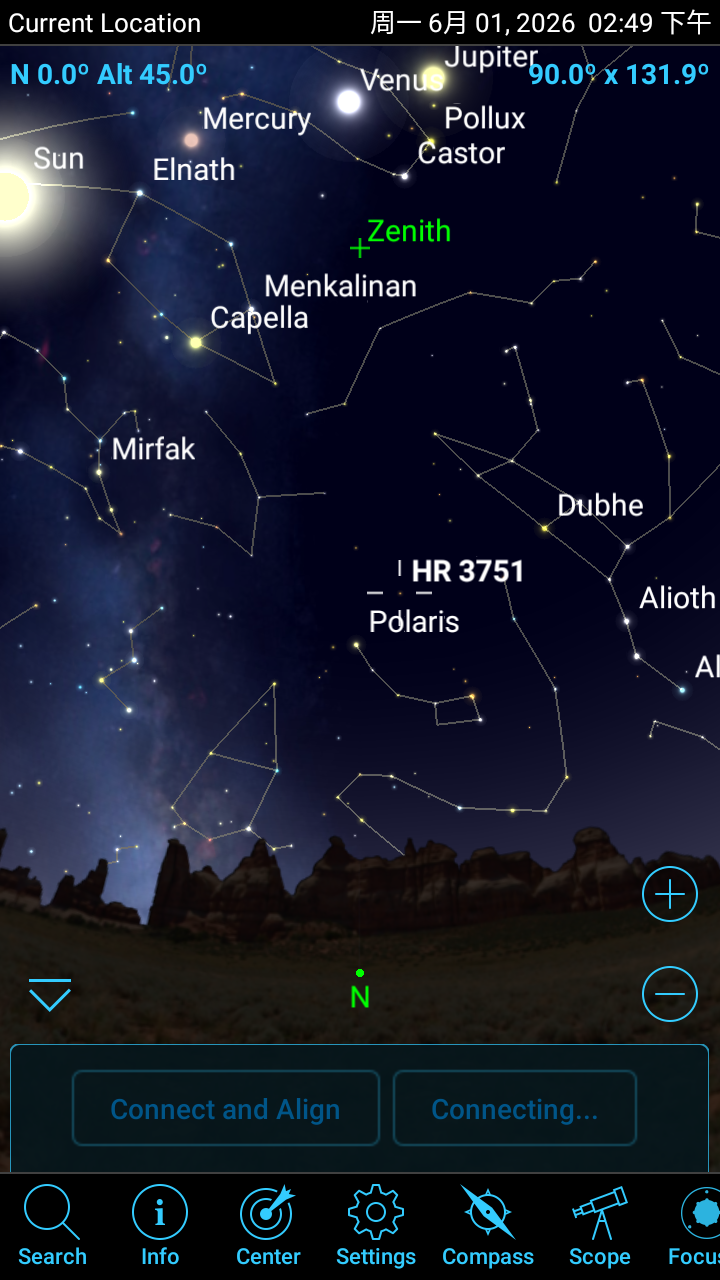Tap Current Location in the header

click(x=105, y=23)
